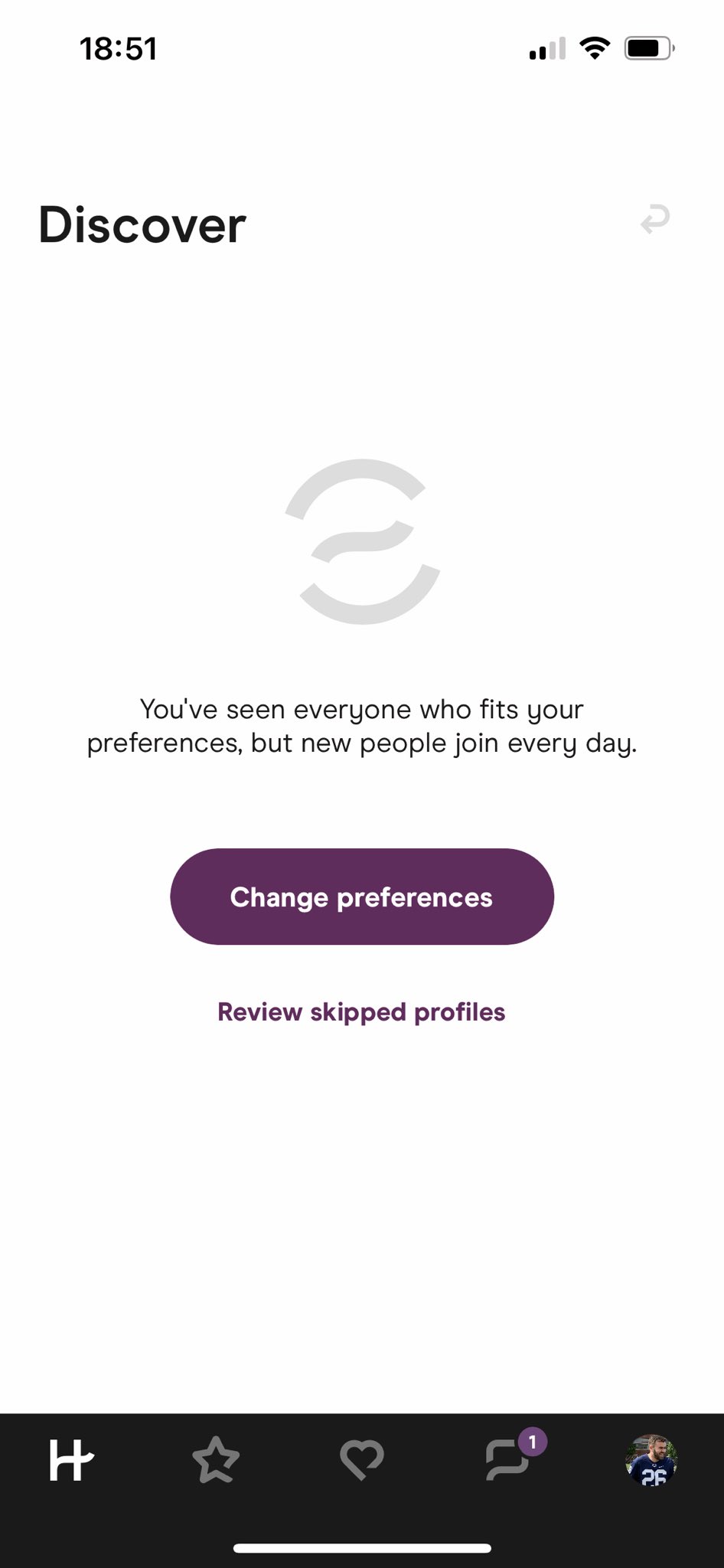The width and height of the screenshot is (724, 1568).
Task: Open the Standouts star tab
Action: (216, 1460)
